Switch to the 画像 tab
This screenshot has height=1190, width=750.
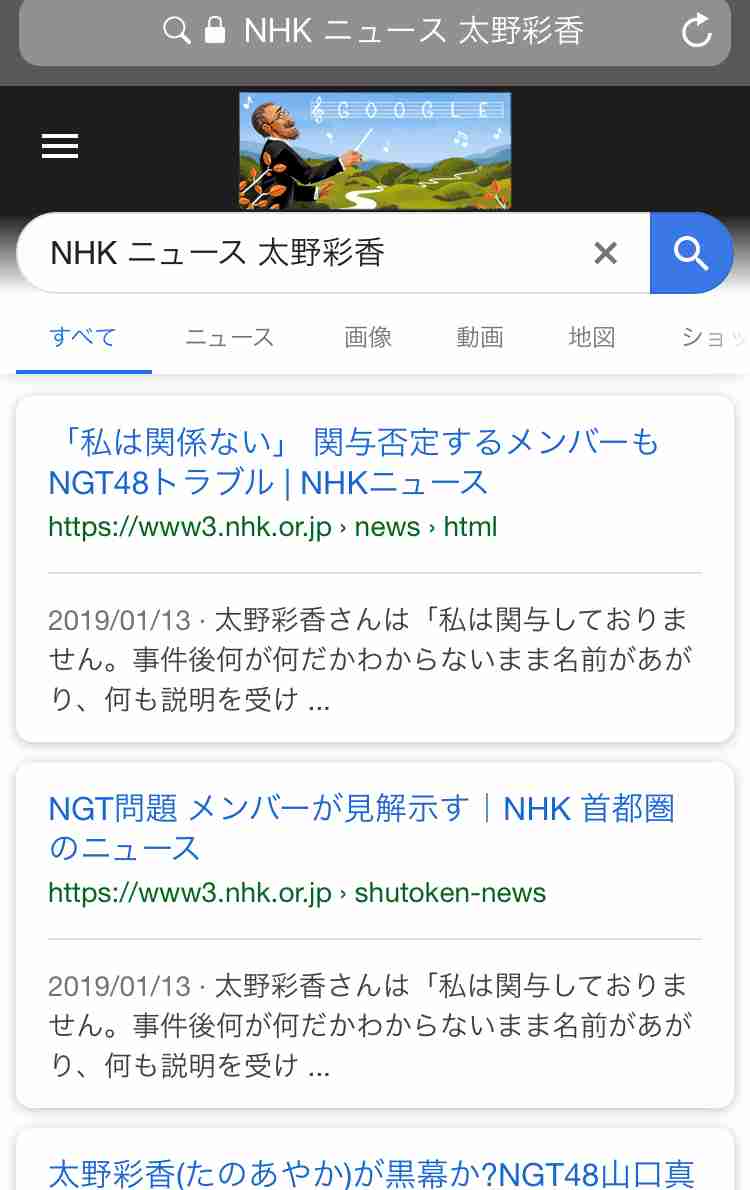tap(368, 338)
